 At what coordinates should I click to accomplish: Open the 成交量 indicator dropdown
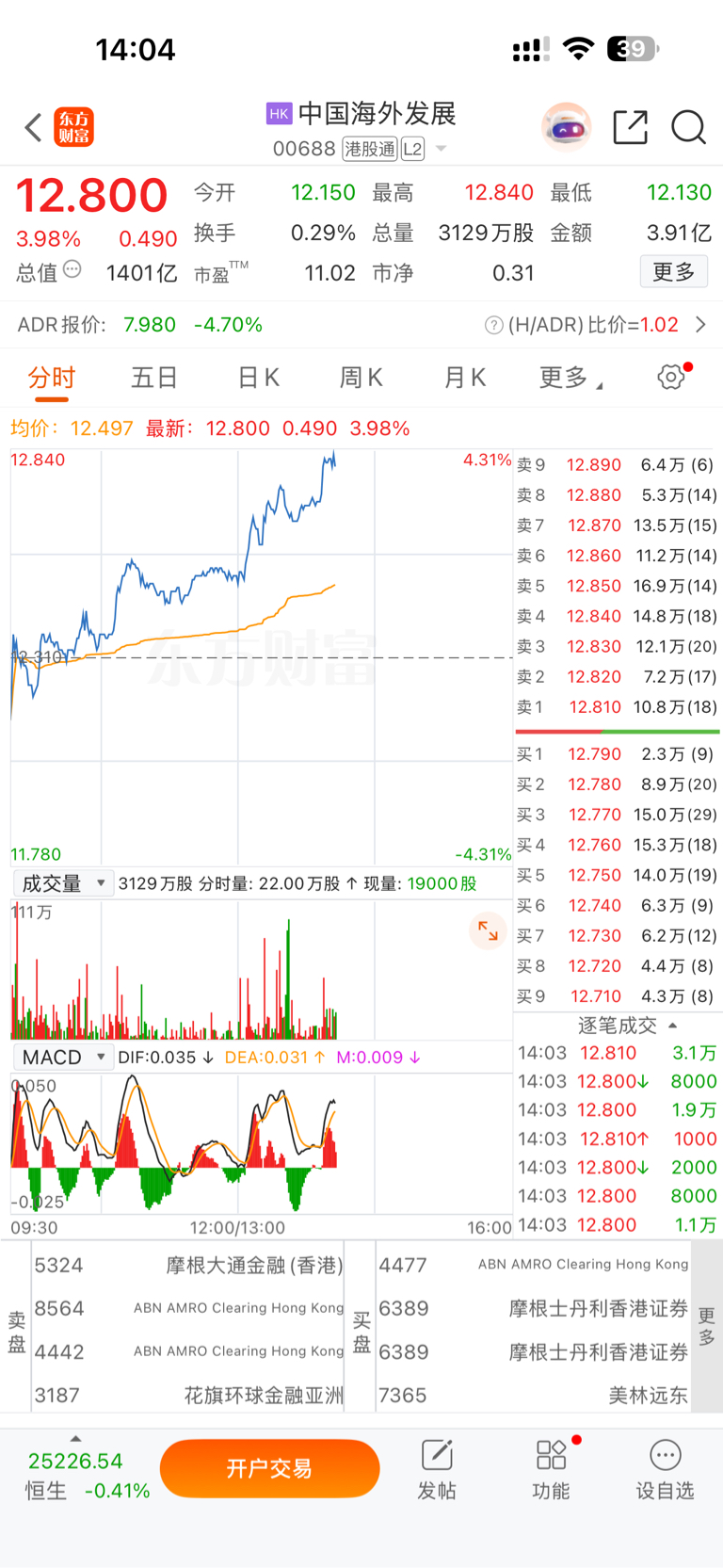coord(63,883)
